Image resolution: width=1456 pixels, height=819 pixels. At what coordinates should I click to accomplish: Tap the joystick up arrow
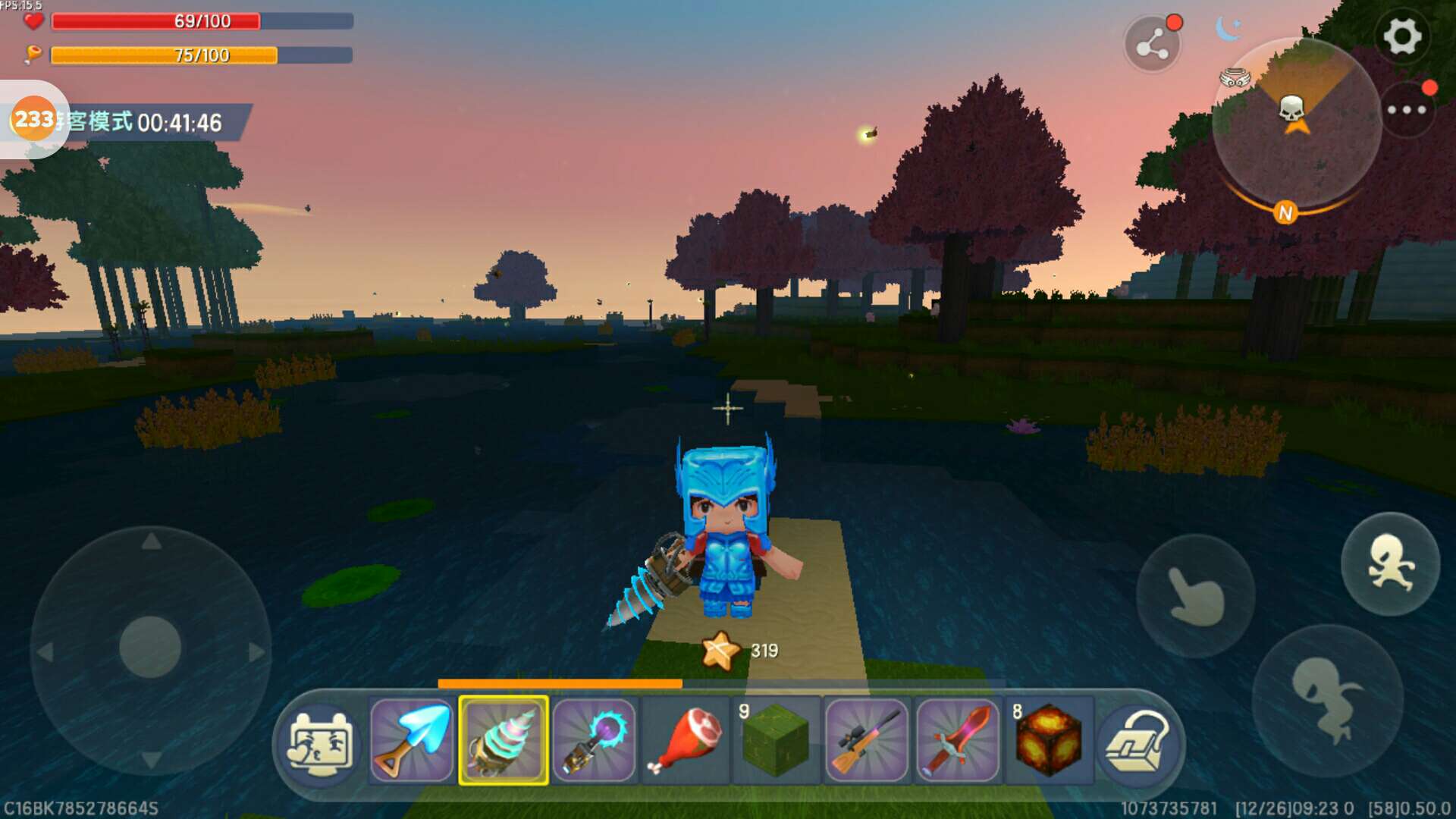[152, 541]
